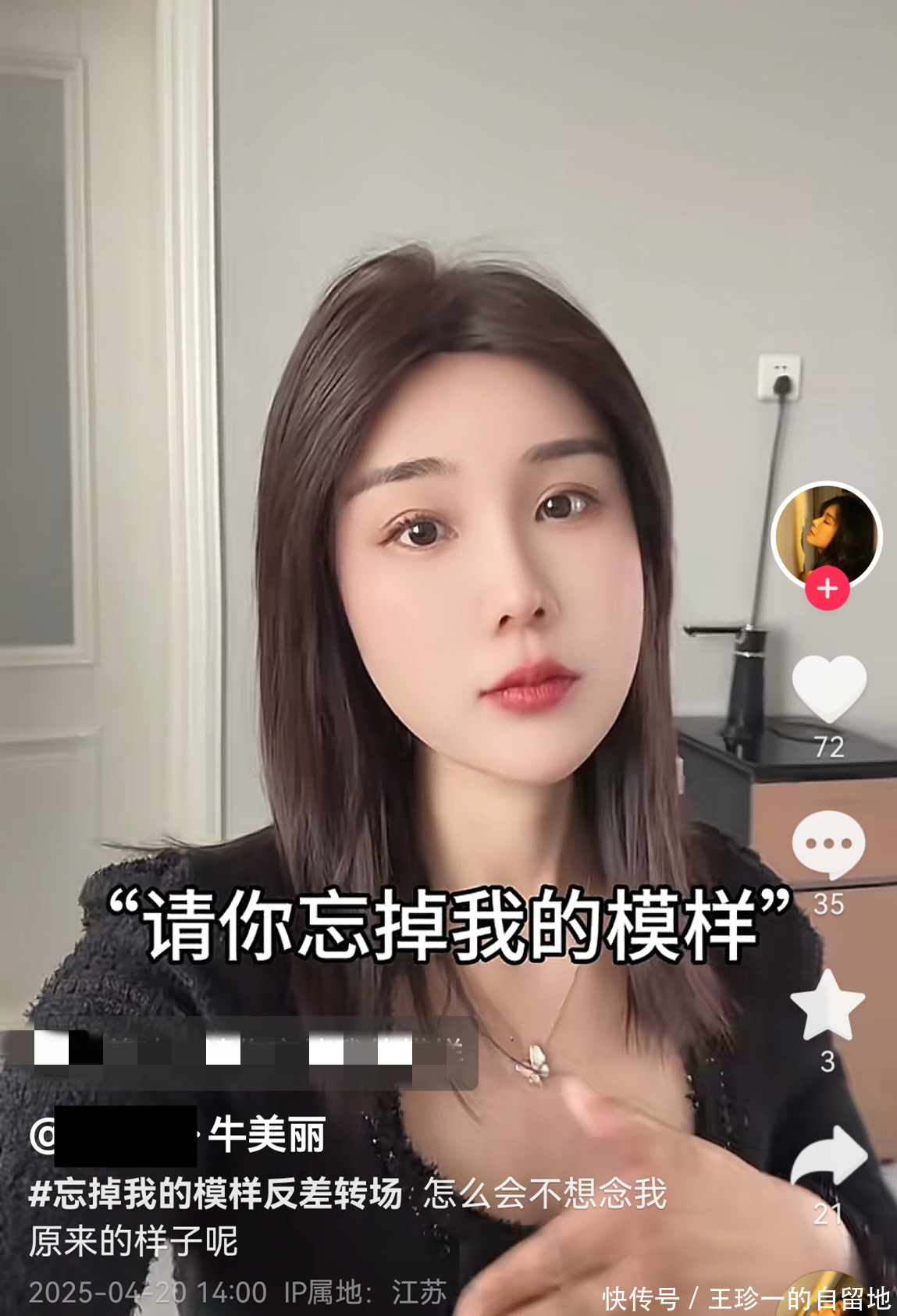
Task: Open the creator's profile avatar
Action: (826, 534)
